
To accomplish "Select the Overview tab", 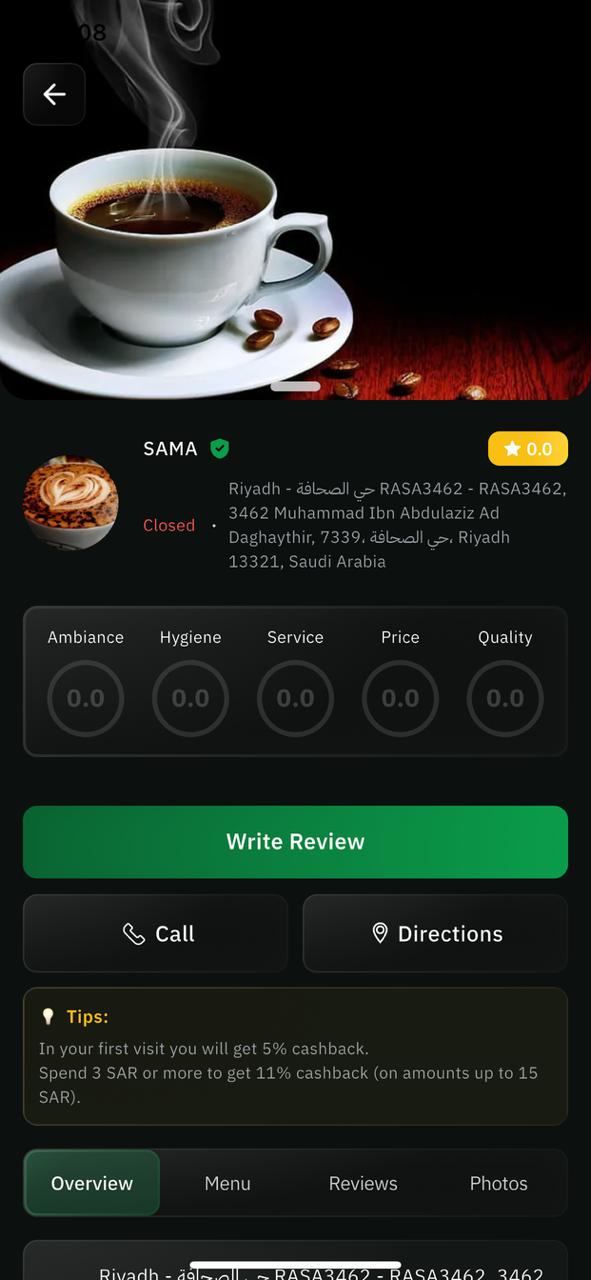I will [92, 1183].
